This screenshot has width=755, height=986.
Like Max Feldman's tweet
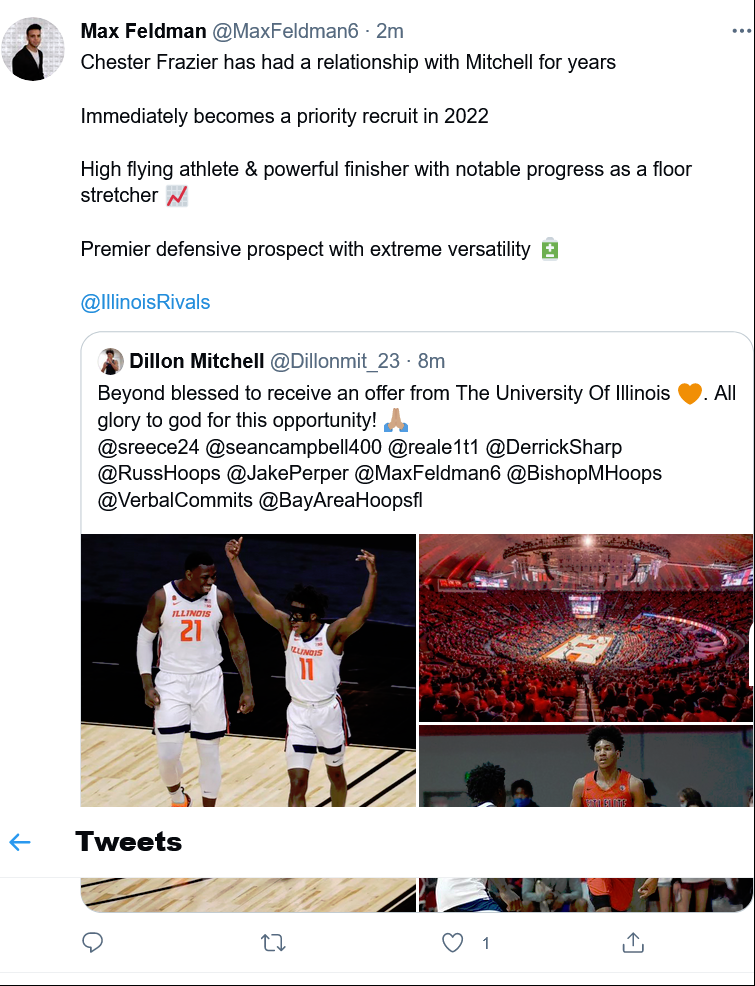point(453,942)
